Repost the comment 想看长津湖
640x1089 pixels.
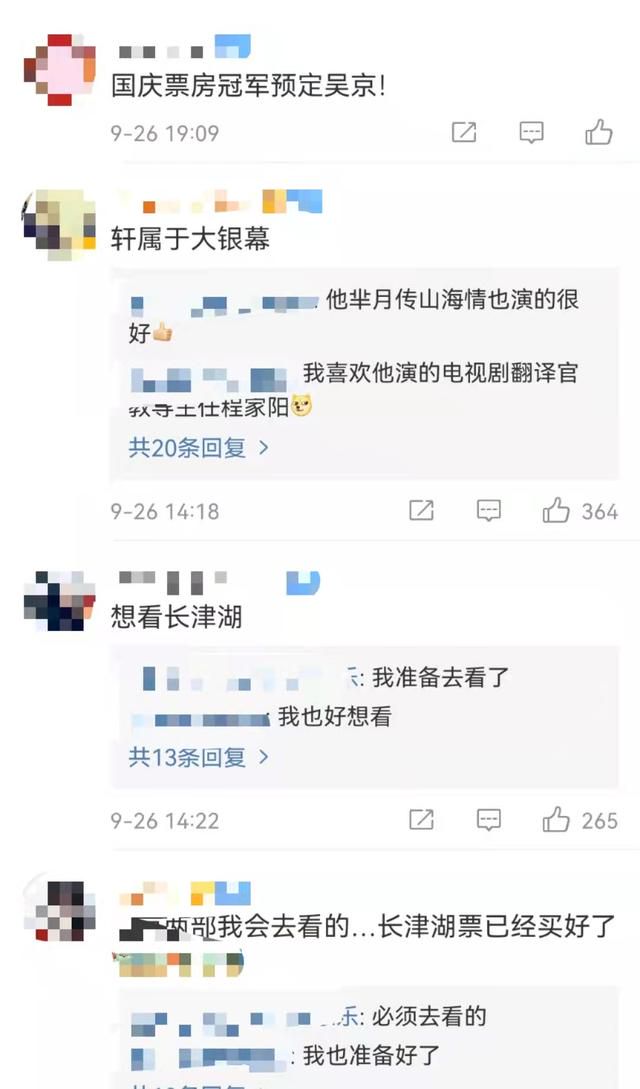pos(421,820)
